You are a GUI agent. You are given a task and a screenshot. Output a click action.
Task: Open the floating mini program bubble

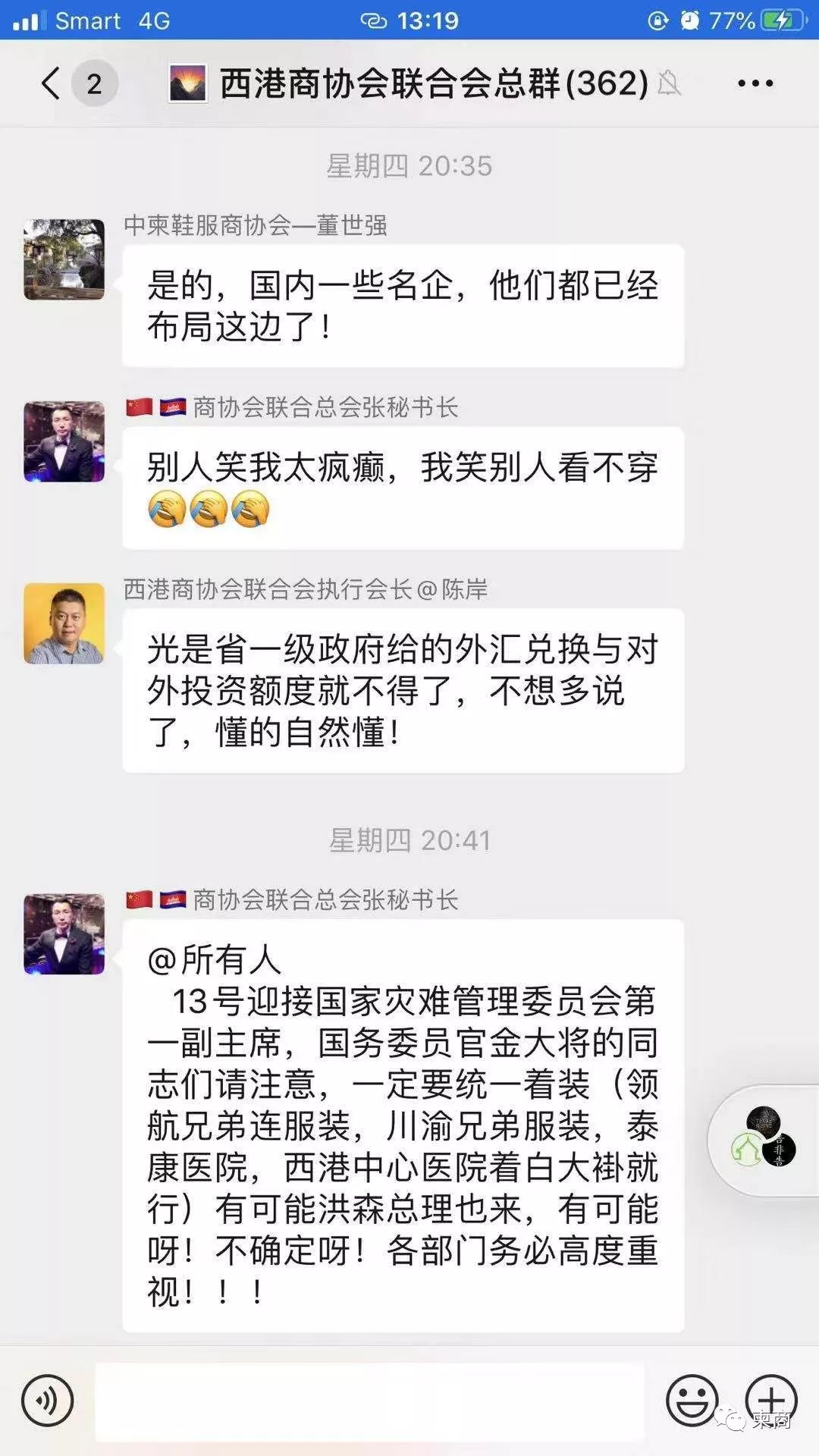(x=764, y=1140)
